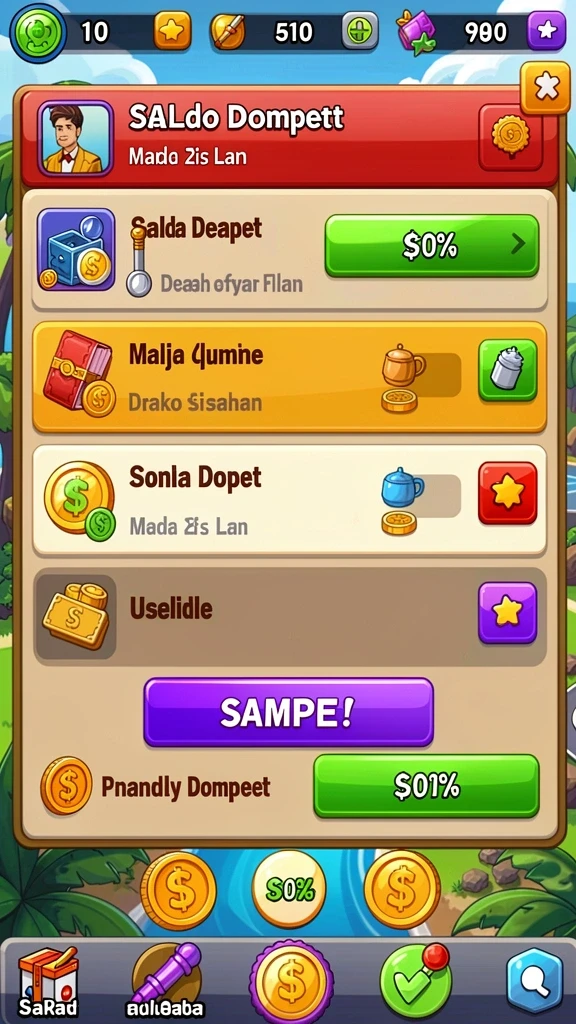Open the gold badge button in the red header
This screenshot has height=1024, width=576.
pyautogui.click(x=510, y=135)
